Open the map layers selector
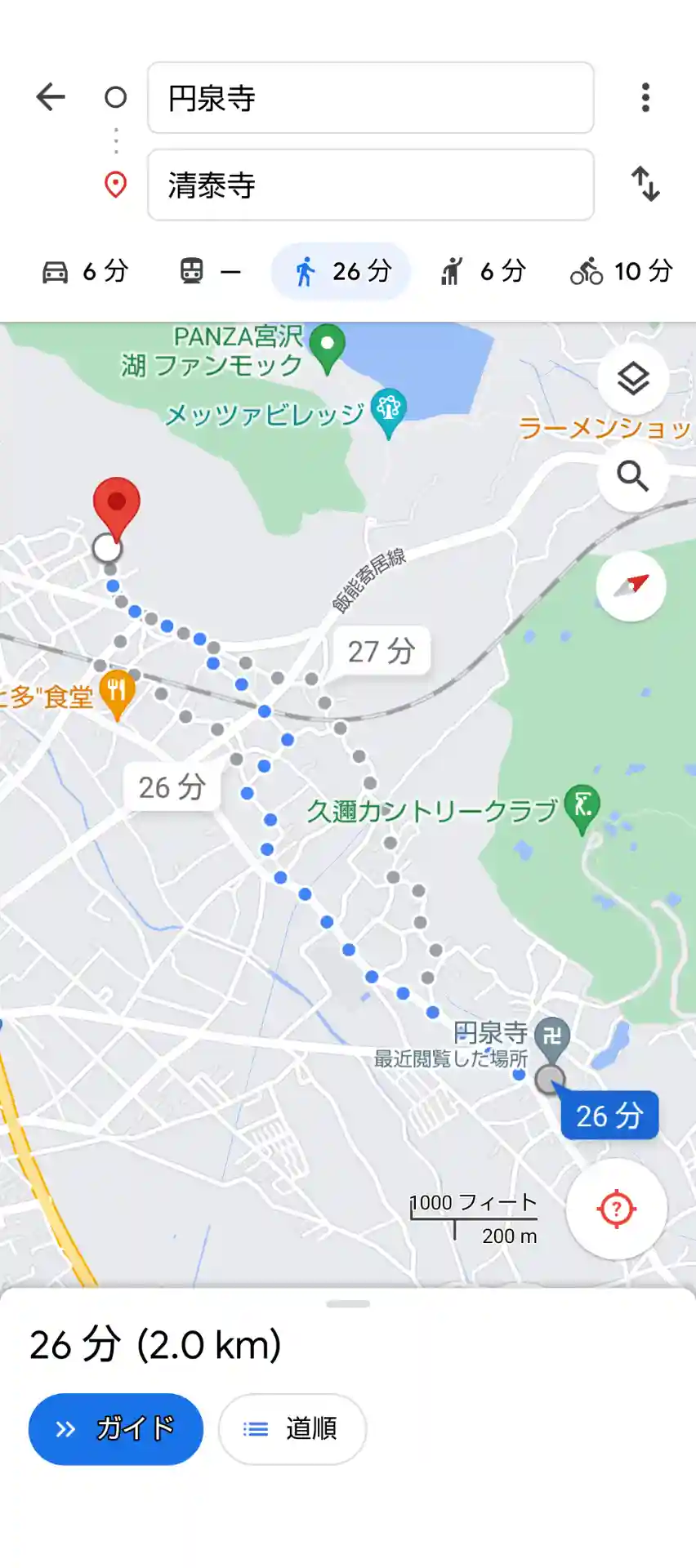Screen dimensions: 696x1568 click(633, 379)
